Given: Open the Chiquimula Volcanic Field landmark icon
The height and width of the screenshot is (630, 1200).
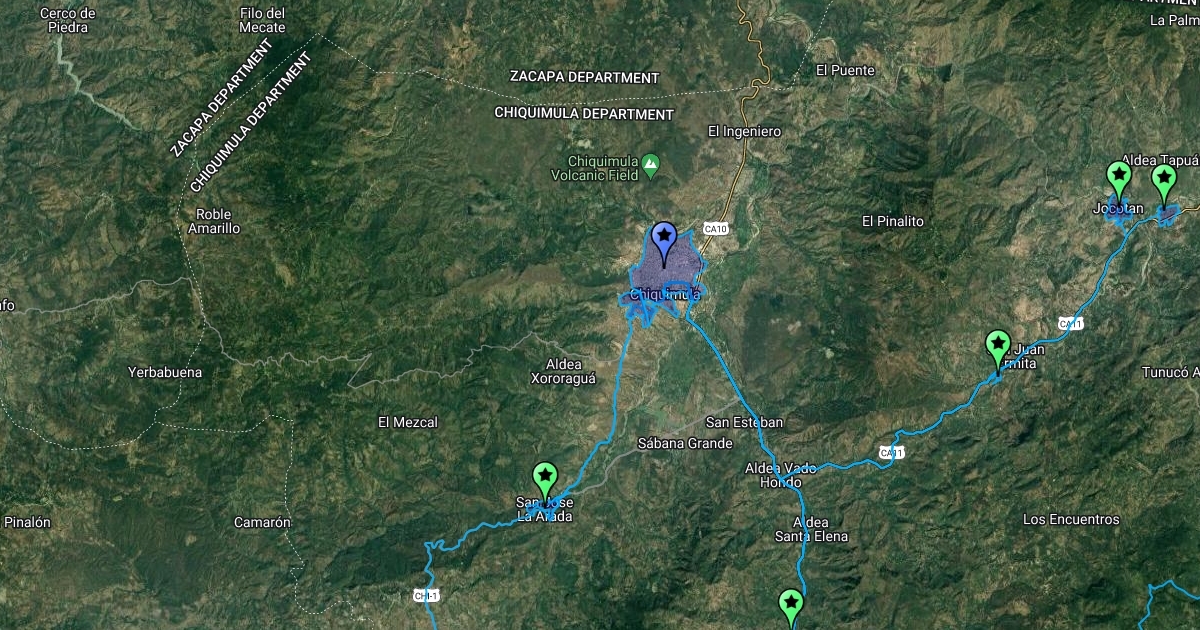Looking at the screenshot, I should tap(651, 162).
